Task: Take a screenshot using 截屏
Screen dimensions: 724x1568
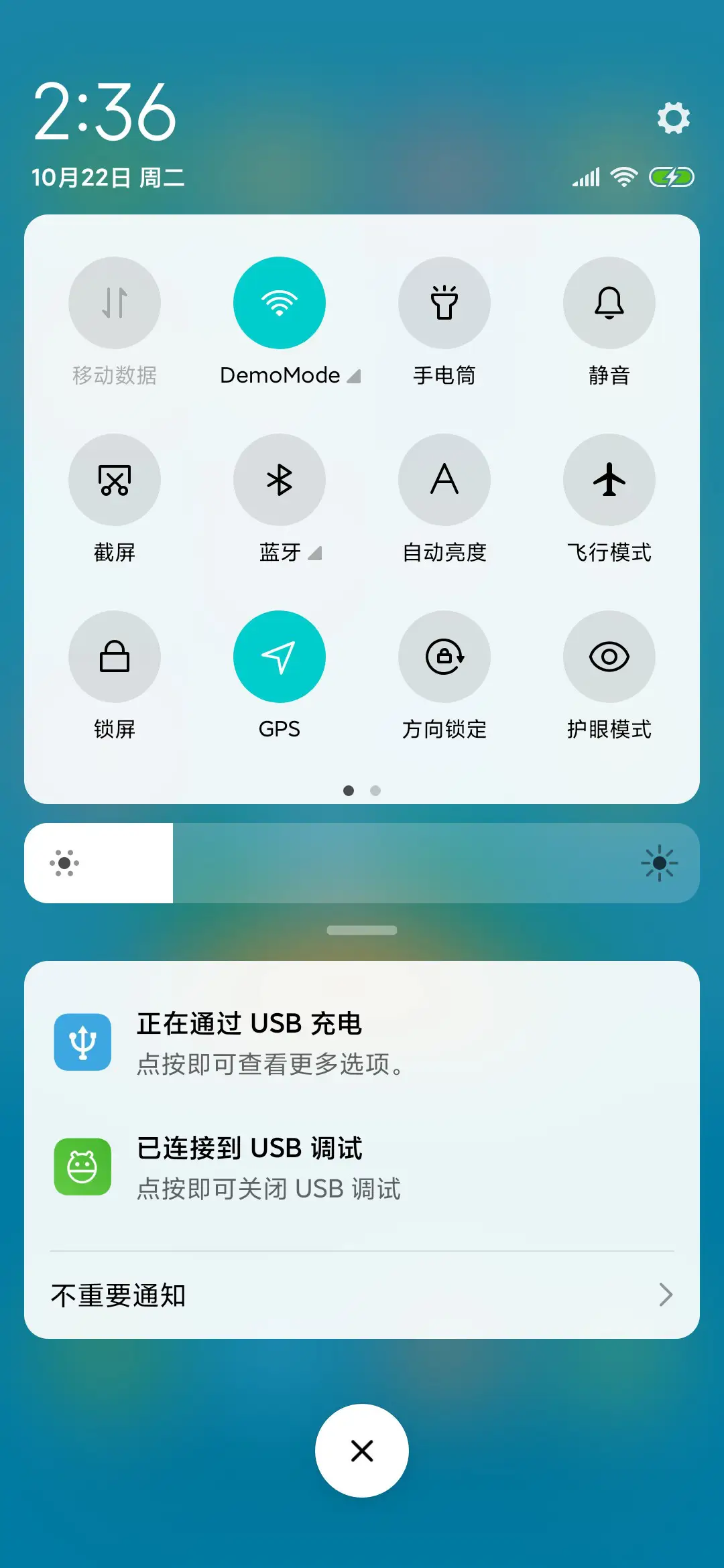Action: click(115, 480)
